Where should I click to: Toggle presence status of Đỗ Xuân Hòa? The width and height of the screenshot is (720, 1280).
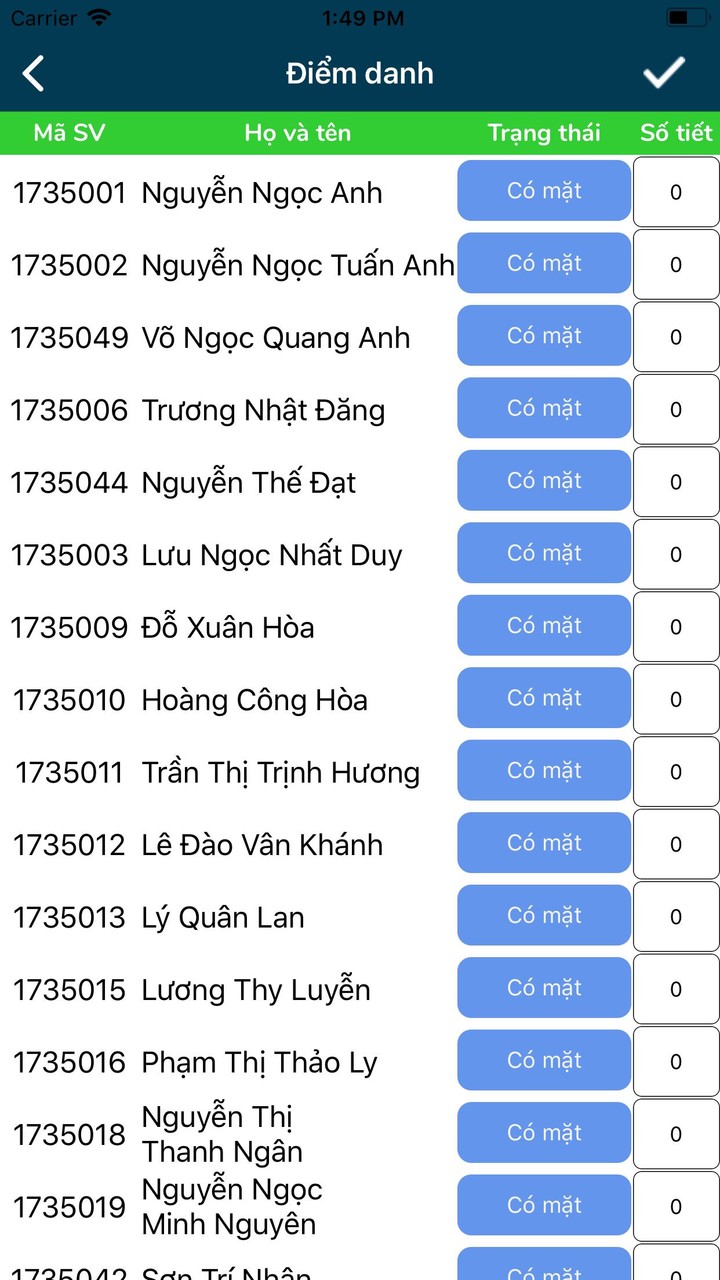pos(543,625)
